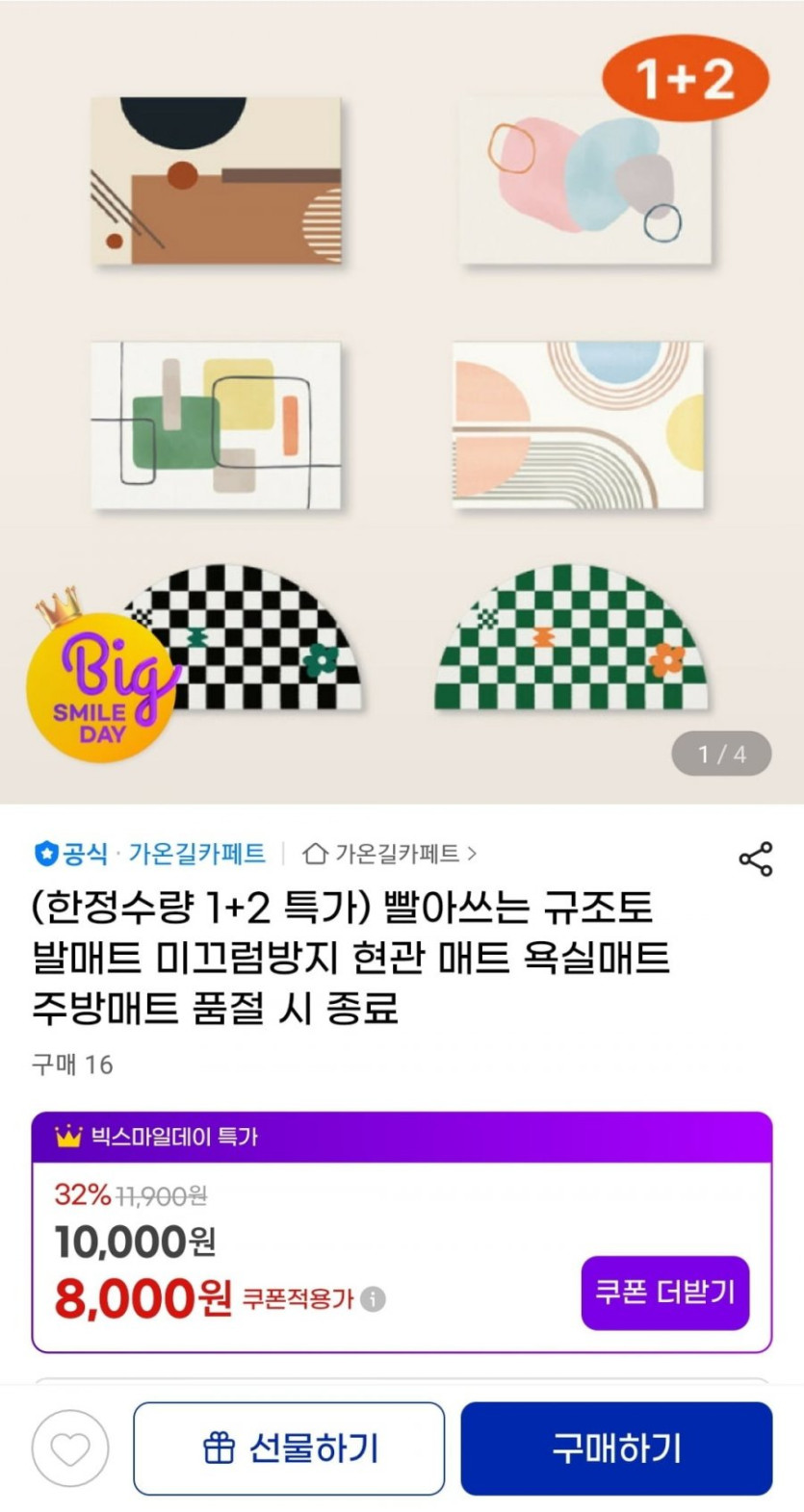The width and height of the screenshot is (804, 1512).
Task: Open the main product image gallery
Action: click(x=402, y=401)
